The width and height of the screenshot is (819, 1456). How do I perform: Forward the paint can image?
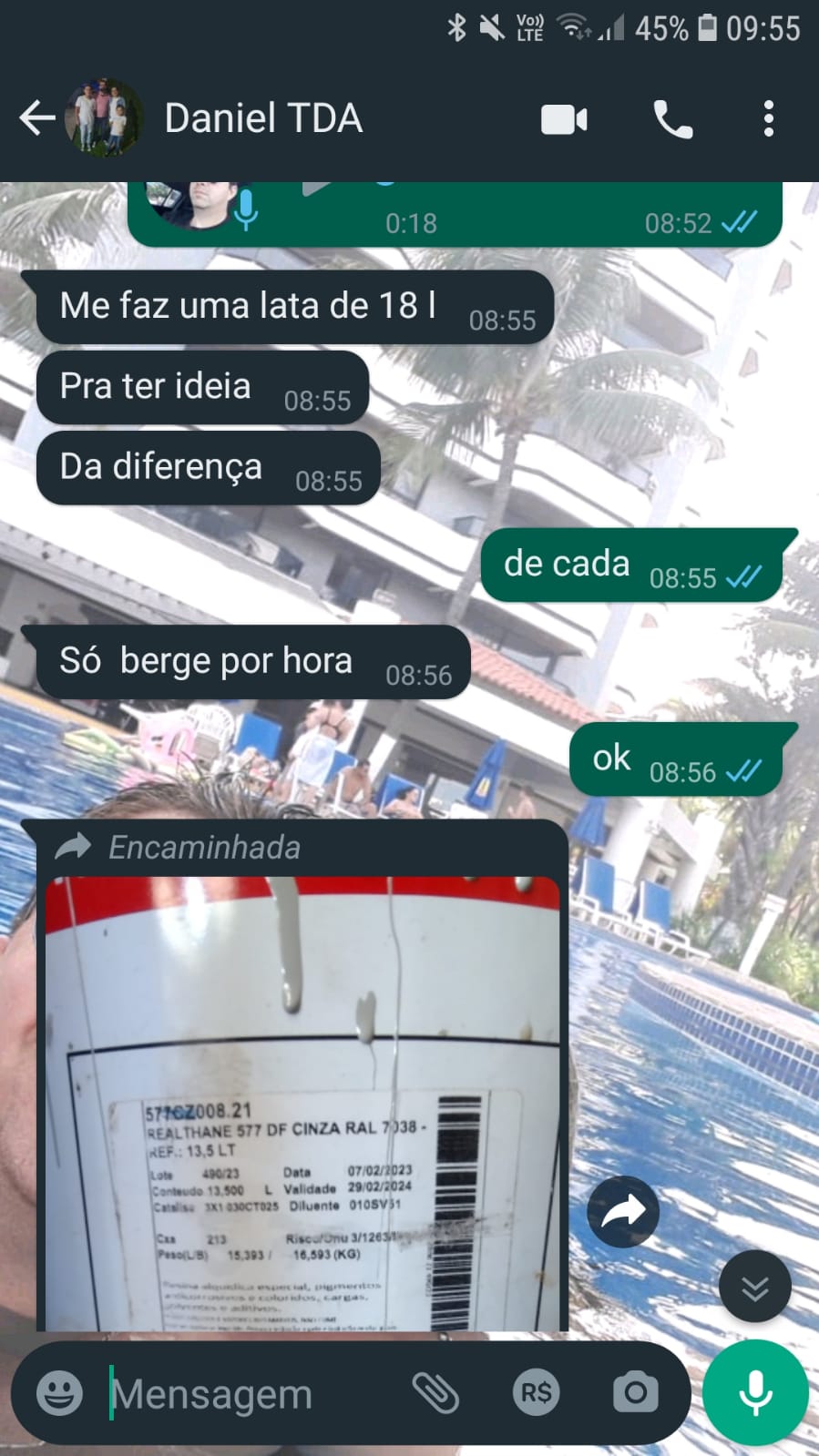[622, 1211]
